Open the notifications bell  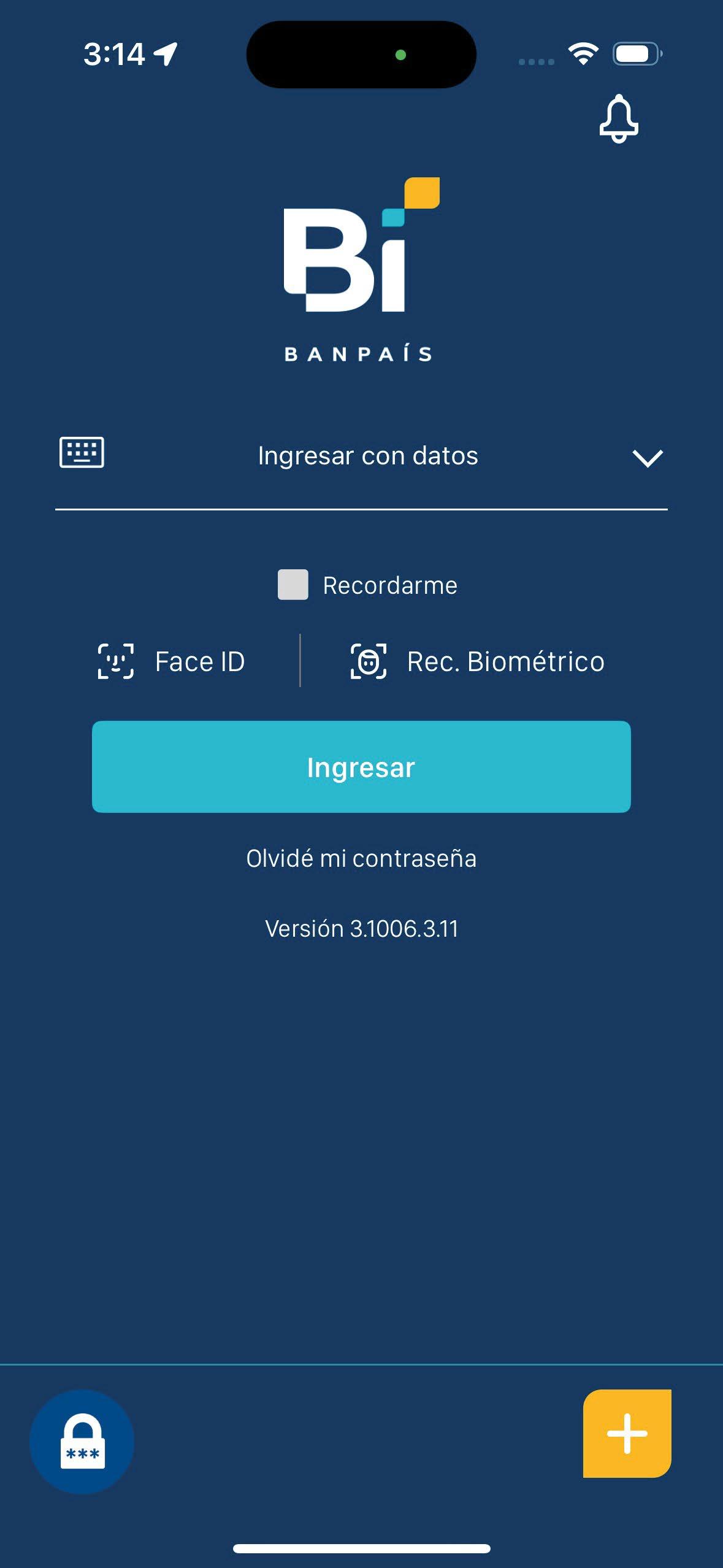point(618,119)
